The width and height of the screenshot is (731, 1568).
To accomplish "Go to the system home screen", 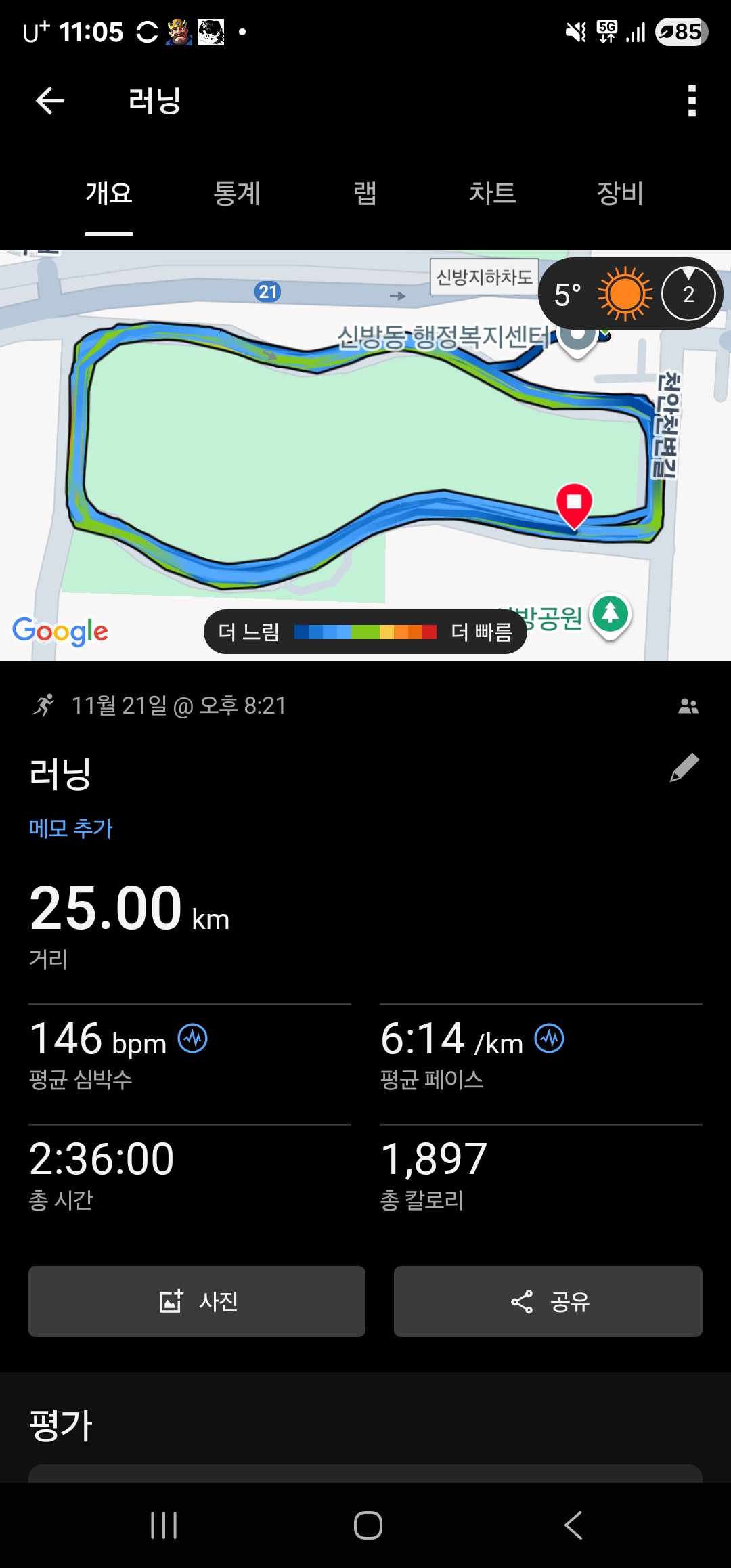I will [x=368, y=1525].
